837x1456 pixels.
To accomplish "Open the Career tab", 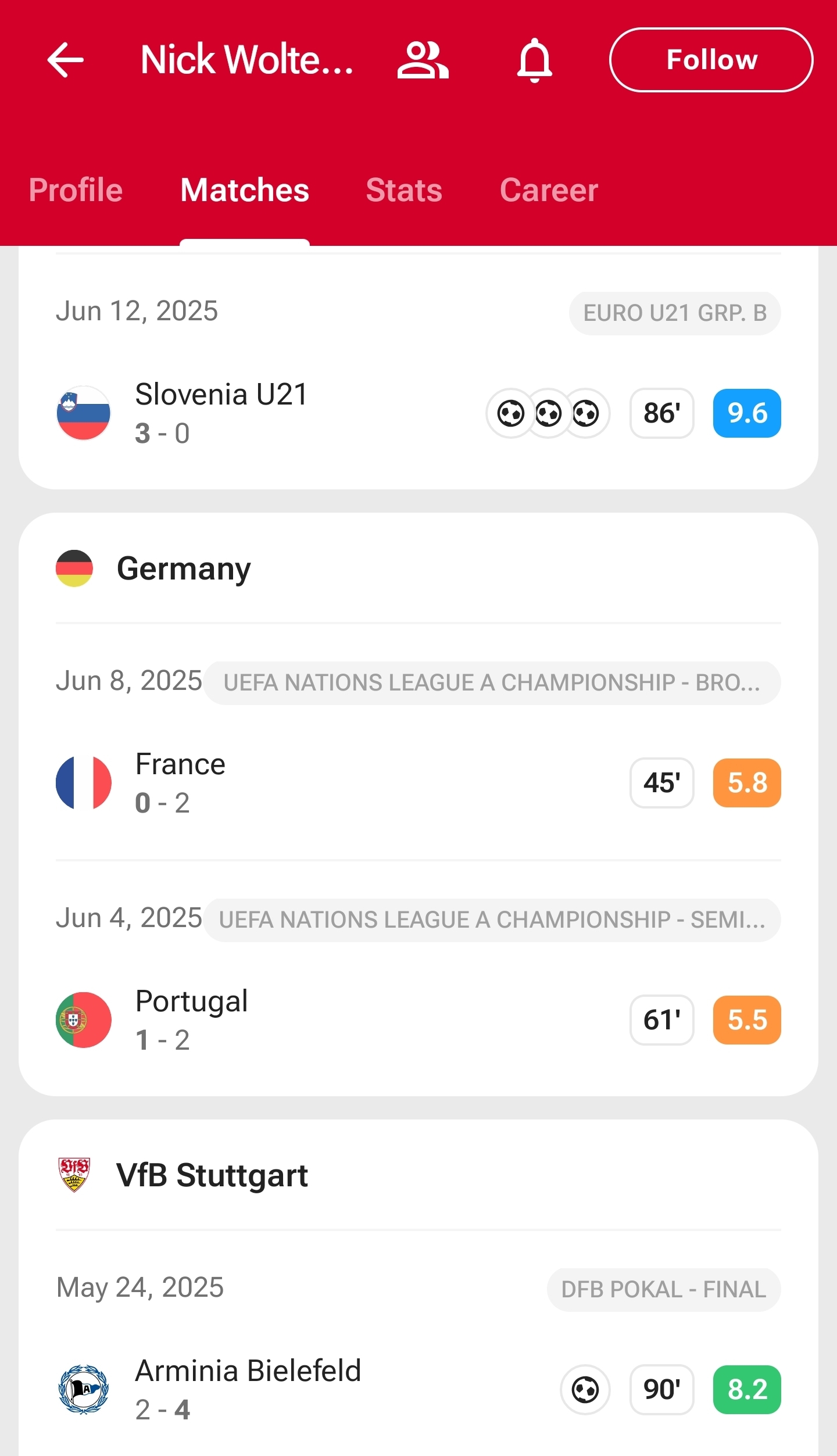I will tap(549, 190).
